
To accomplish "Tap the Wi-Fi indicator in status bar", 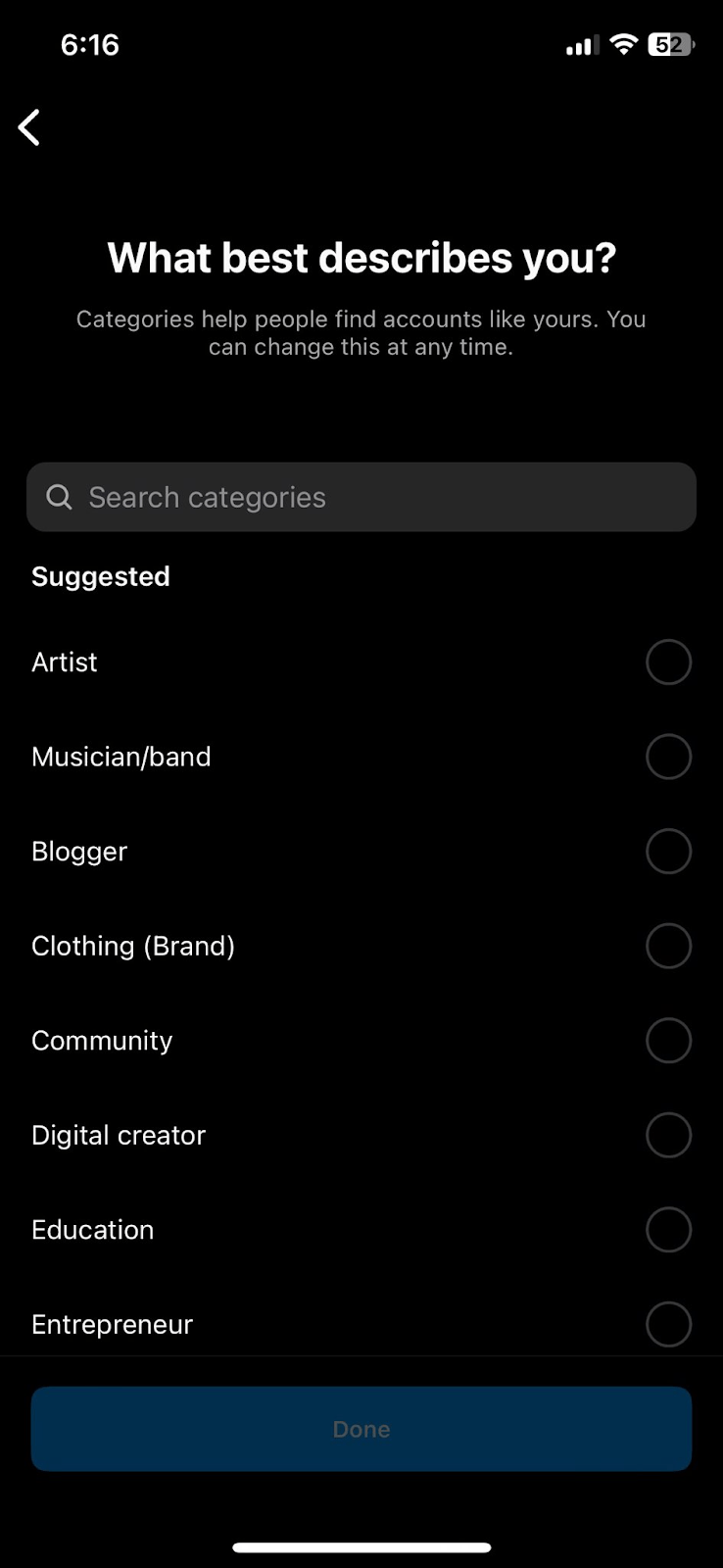I will pyautogui.click(x=623, y=44).
